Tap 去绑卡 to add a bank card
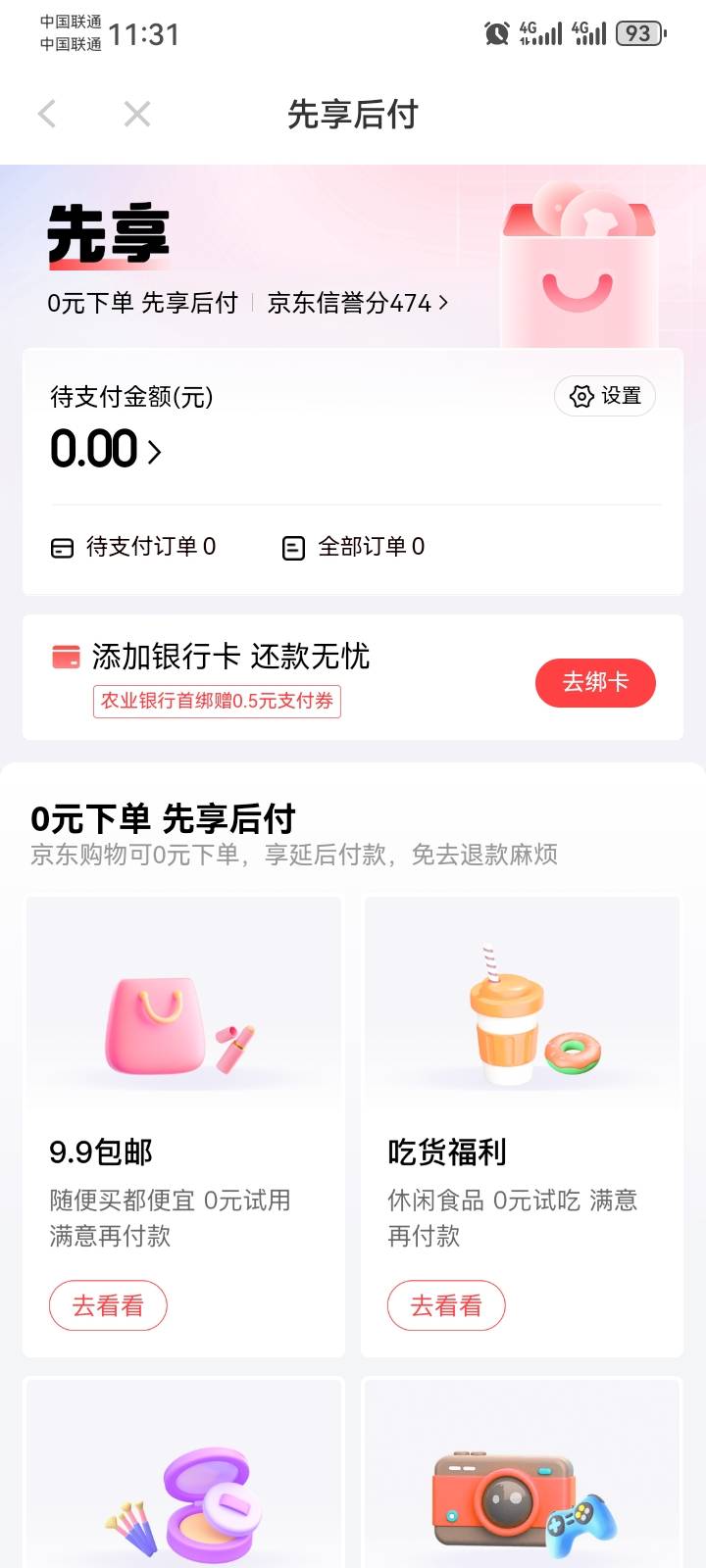The height and width of the screenshot is (1568, 706). click(x=595, y=682)
